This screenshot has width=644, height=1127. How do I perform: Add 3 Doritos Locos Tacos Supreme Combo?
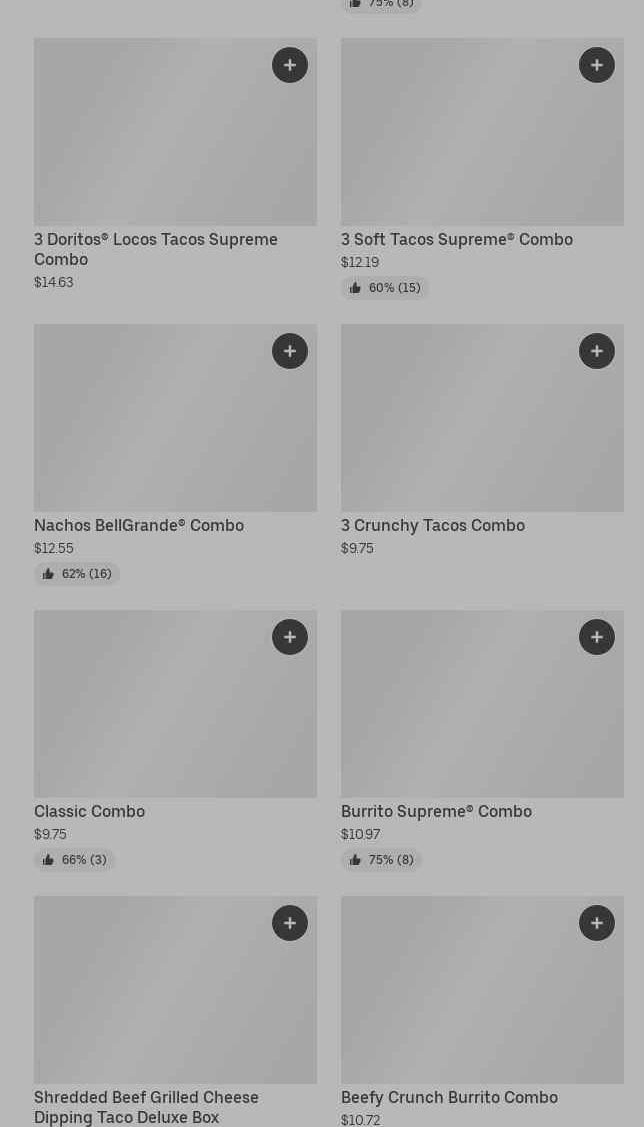click(290, 65)
